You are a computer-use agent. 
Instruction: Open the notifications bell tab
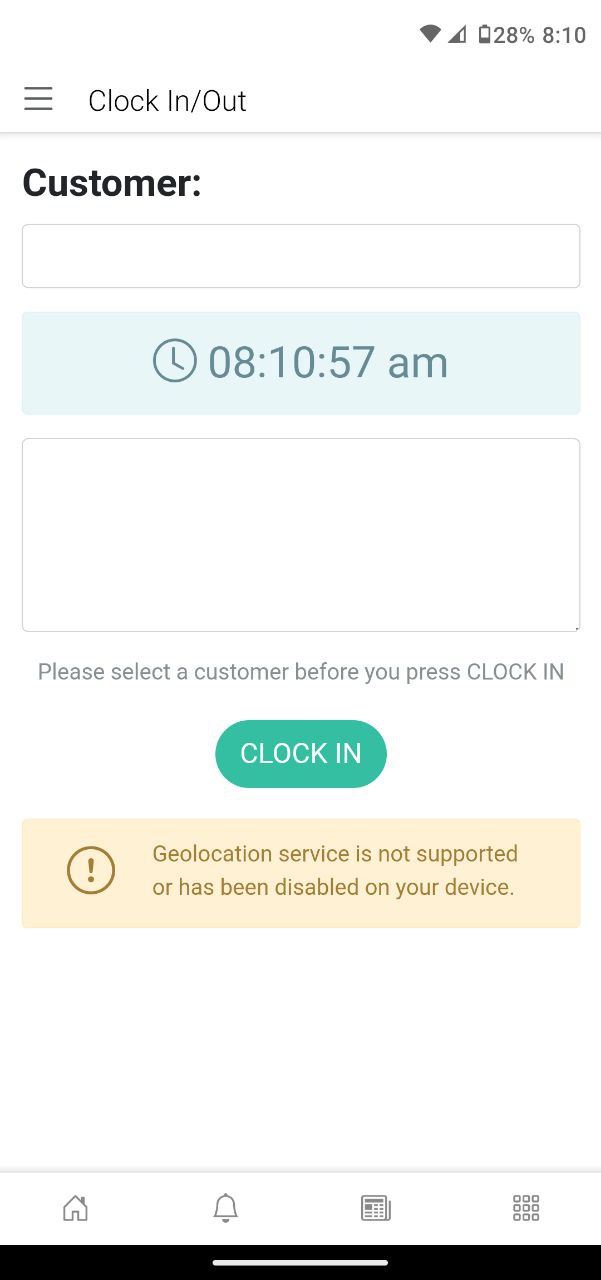(226, 1208)
